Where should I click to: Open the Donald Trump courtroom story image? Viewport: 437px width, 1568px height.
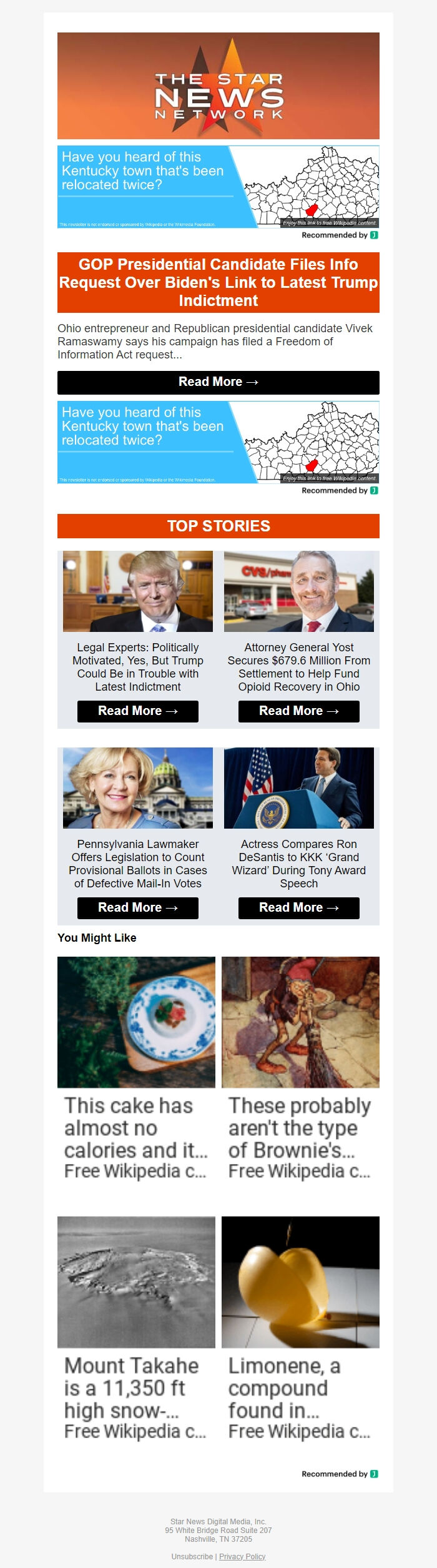click(137, 591)
